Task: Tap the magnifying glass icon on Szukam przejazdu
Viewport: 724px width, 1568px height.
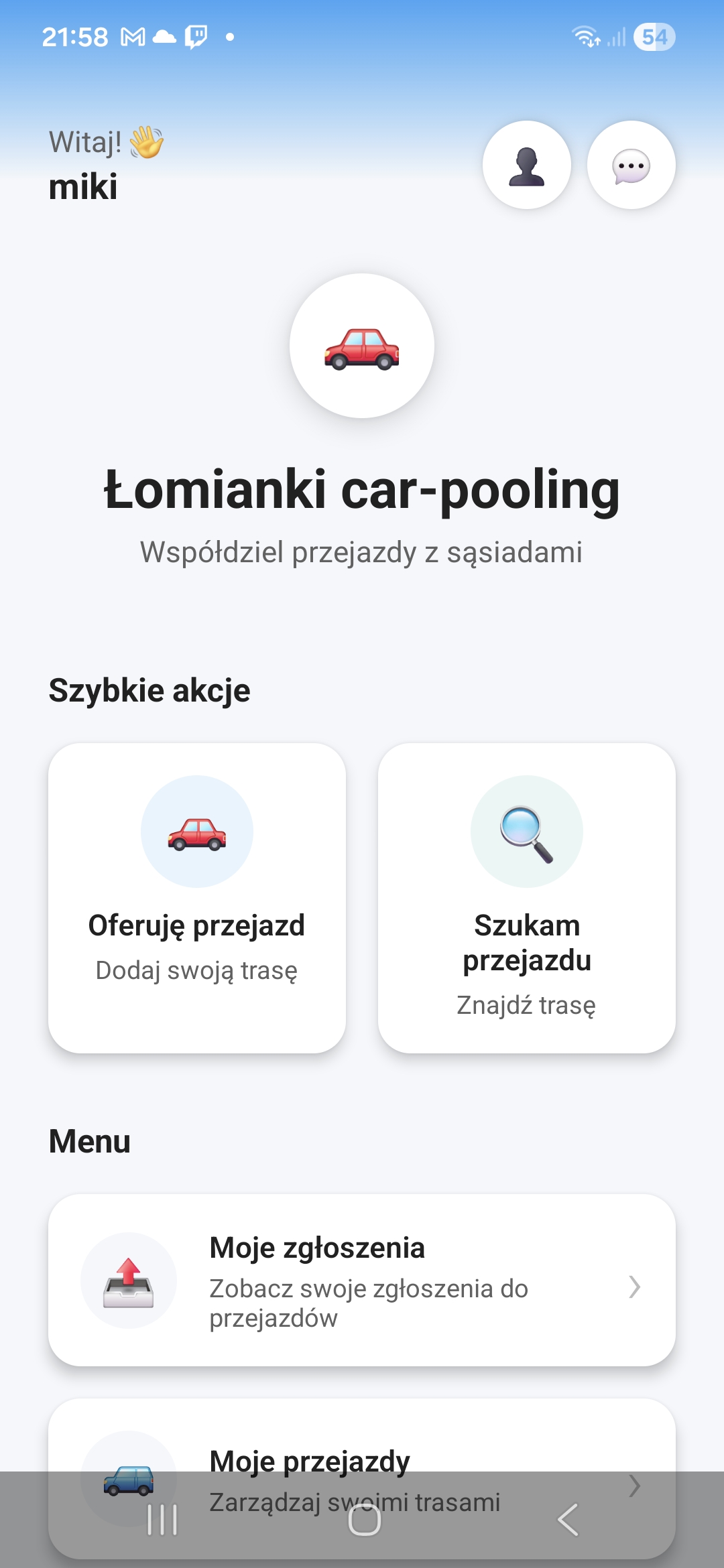Action: pos(527,831)
